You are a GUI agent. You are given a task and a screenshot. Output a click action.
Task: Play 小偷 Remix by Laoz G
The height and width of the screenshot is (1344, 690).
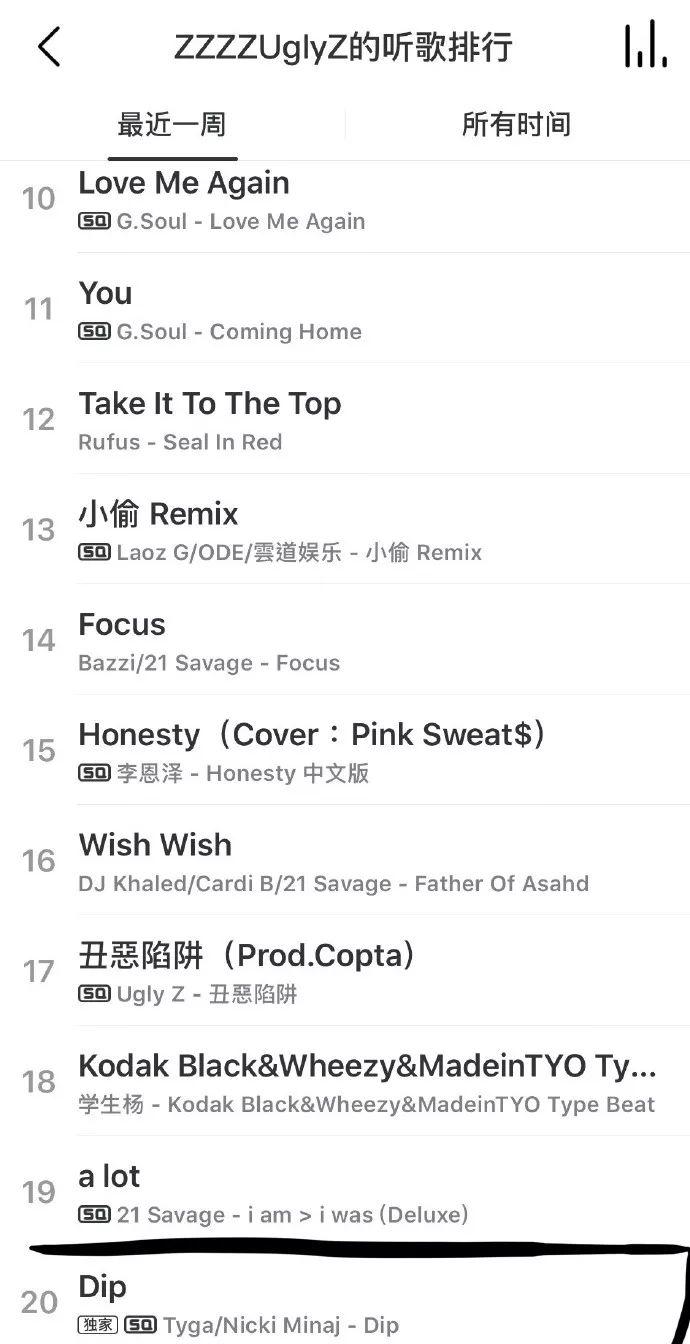click(300, 531)
